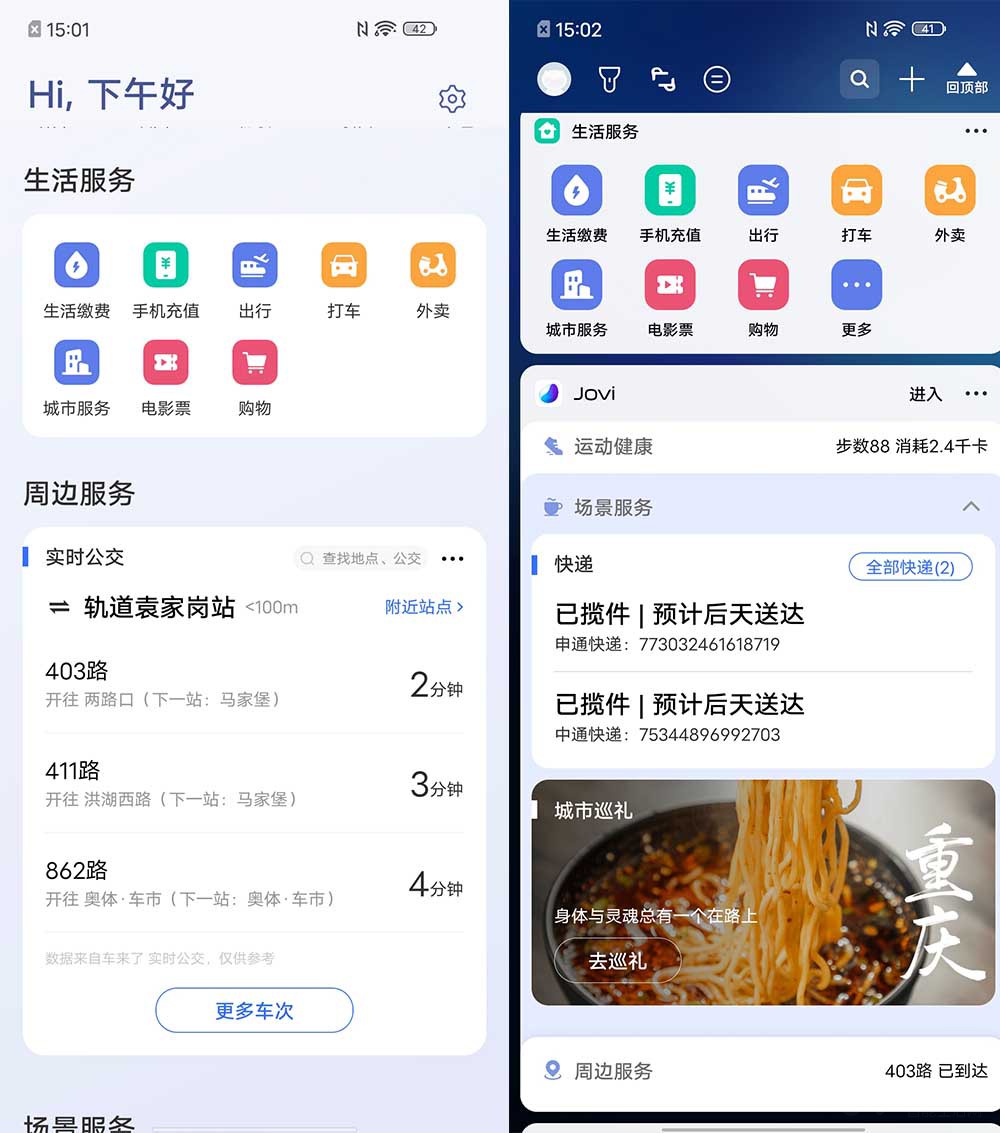Tap the plus icon to add
Screen dimensions: 1000x1133
(x=911, y=79)
